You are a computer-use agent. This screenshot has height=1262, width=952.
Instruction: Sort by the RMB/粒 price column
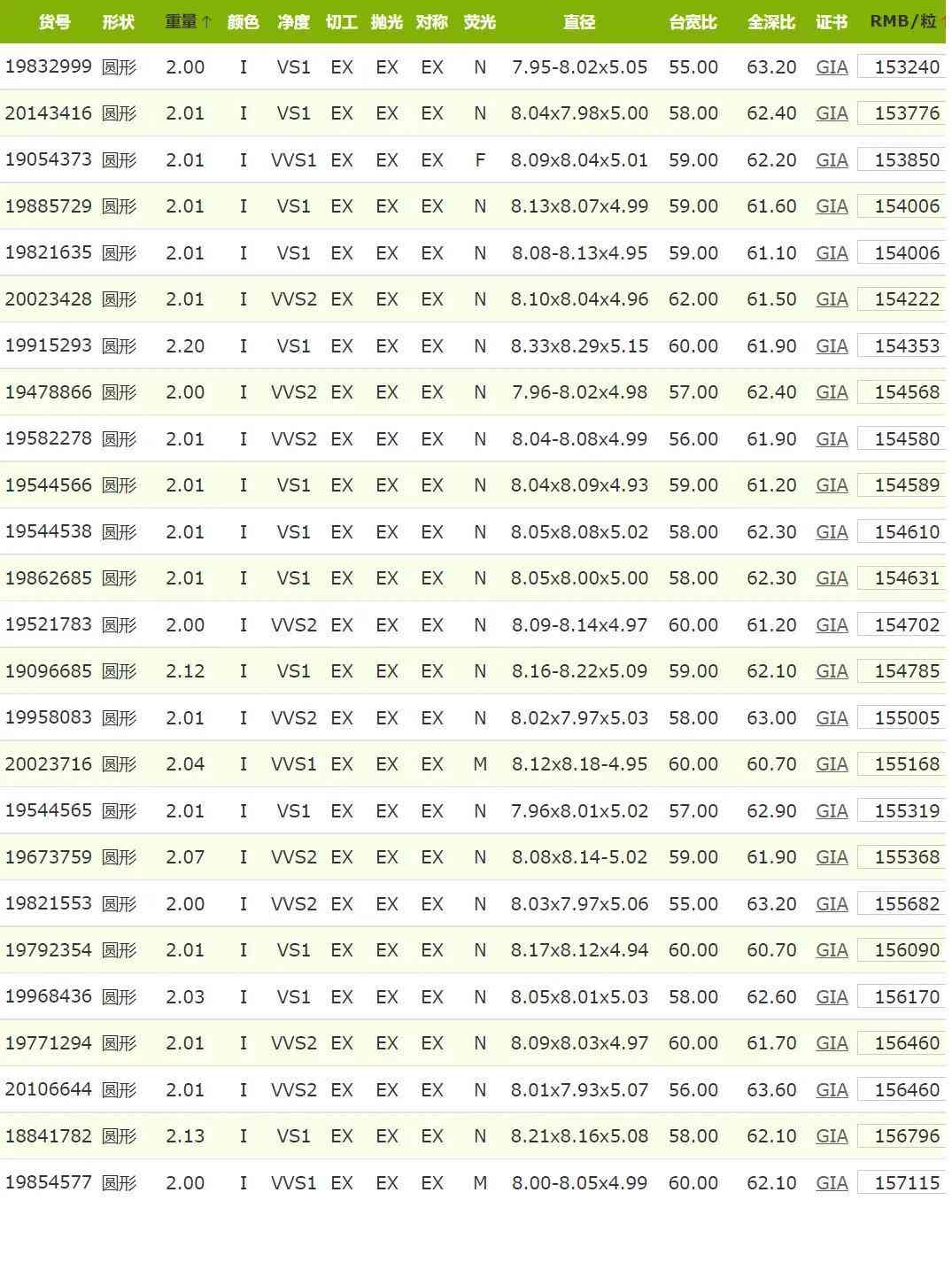point(903,21)
